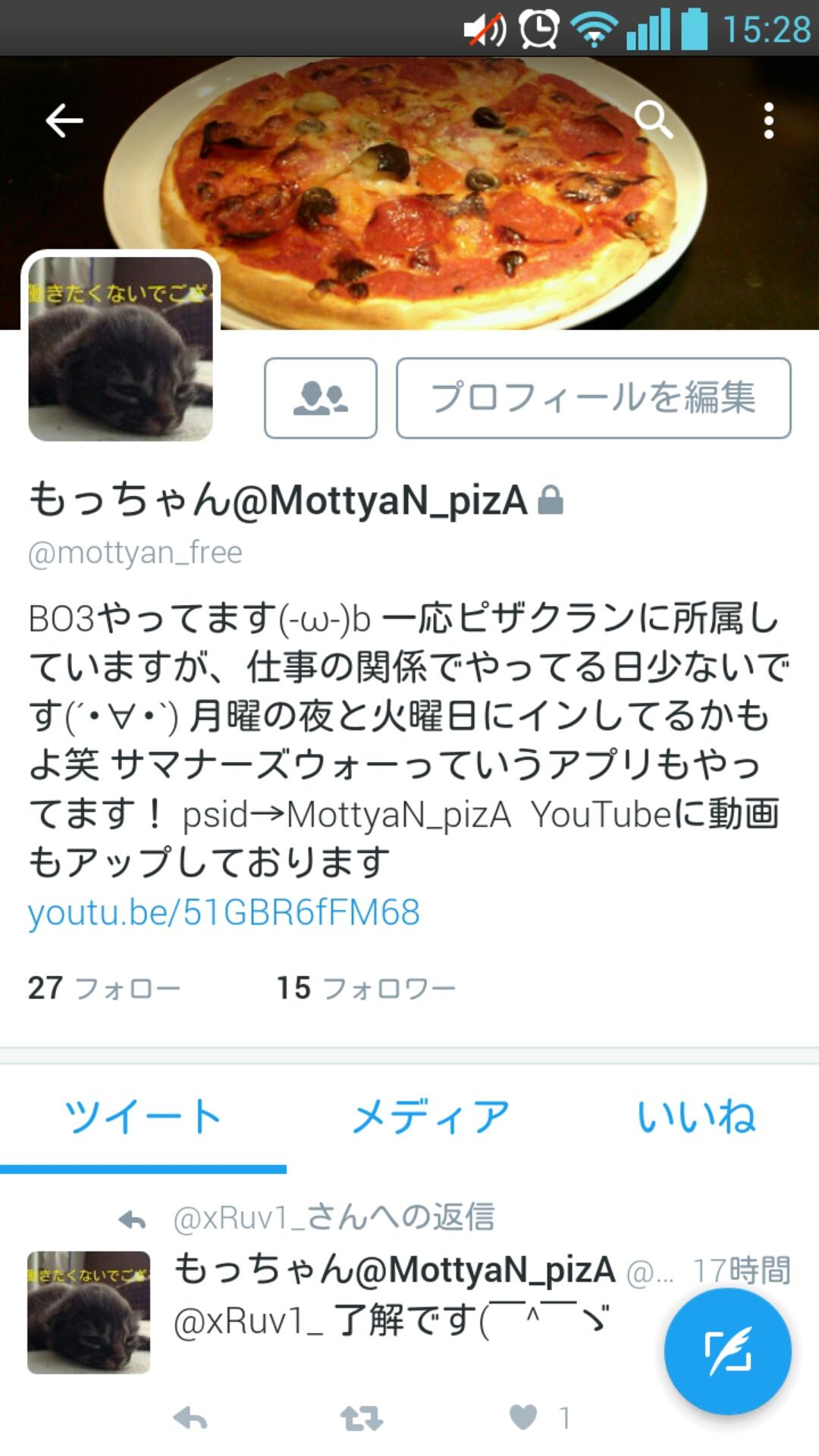
Task: Open the three-dot overflow menu
Action: click(x=768, y=121)
